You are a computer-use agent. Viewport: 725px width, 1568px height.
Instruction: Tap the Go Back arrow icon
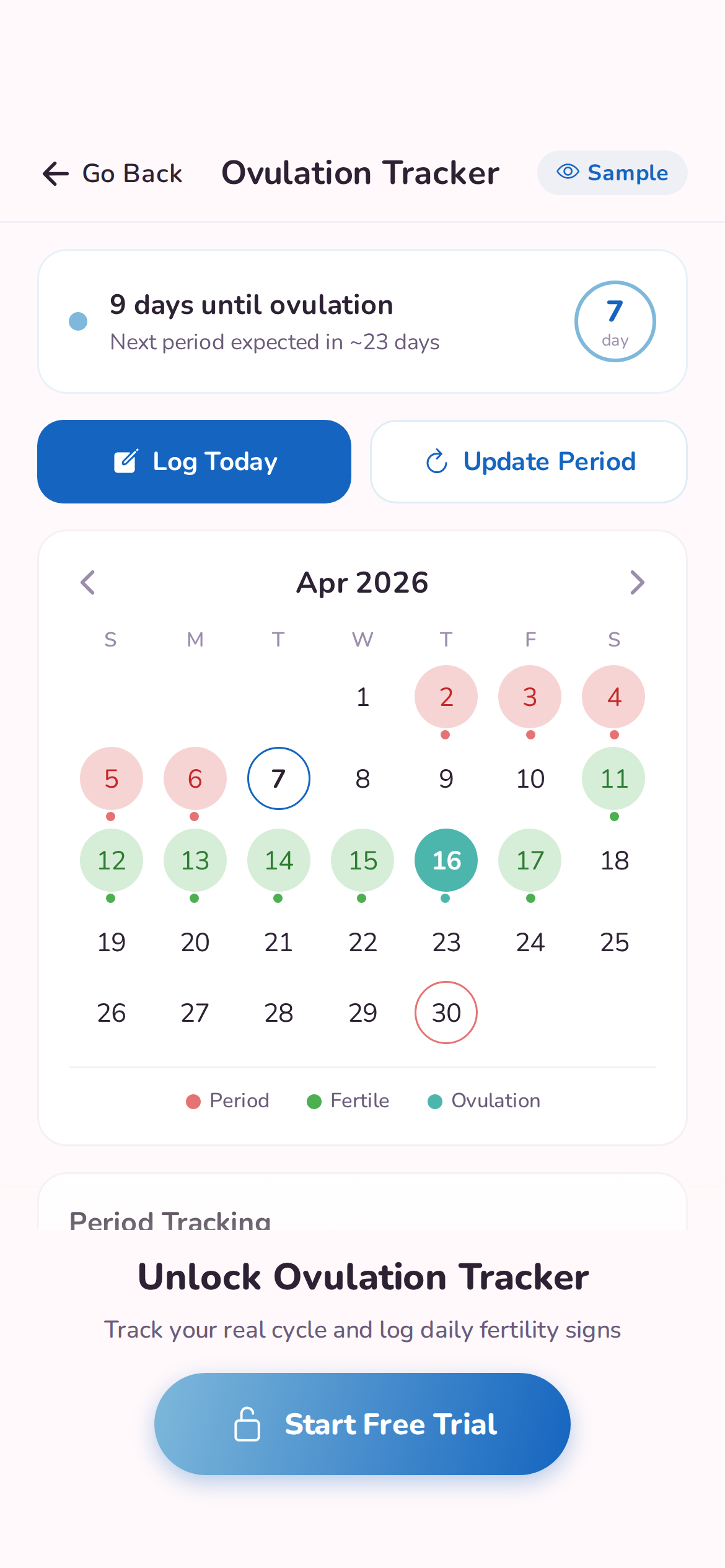[55, 173]
